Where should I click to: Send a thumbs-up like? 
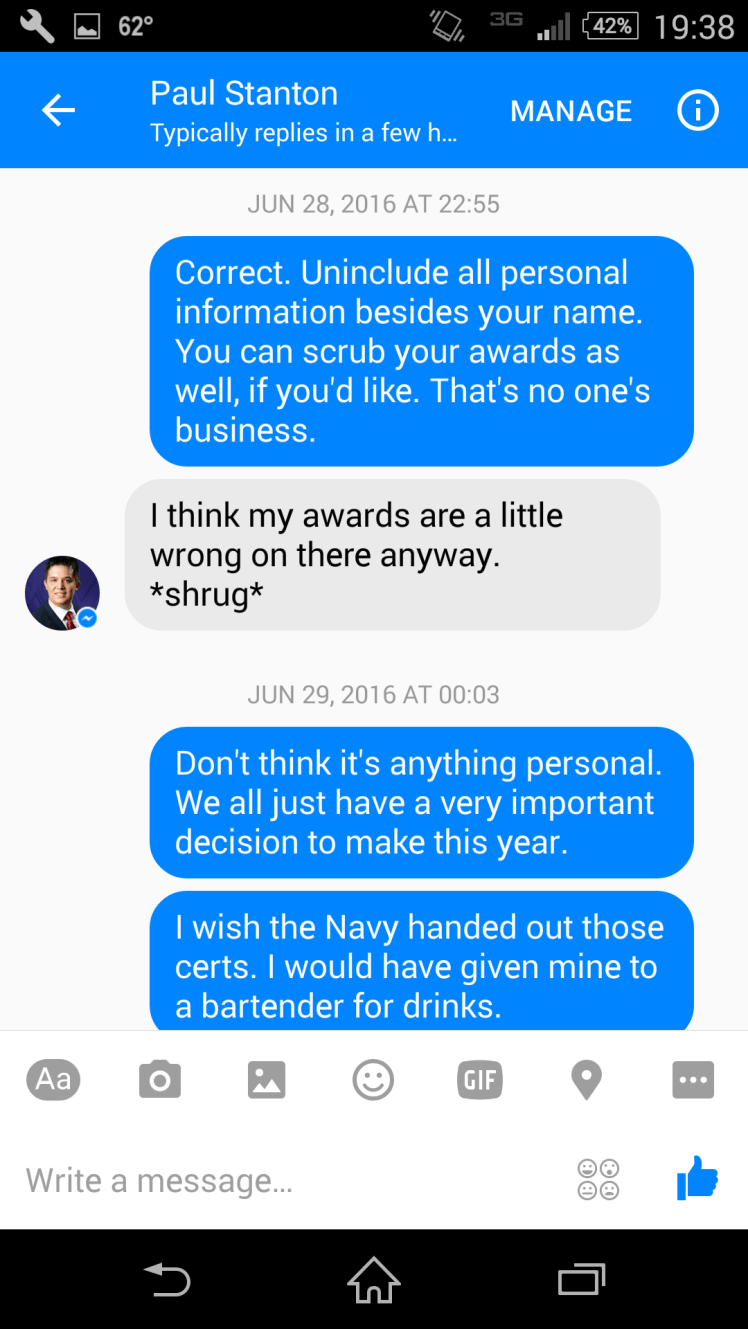[697, 1179]
